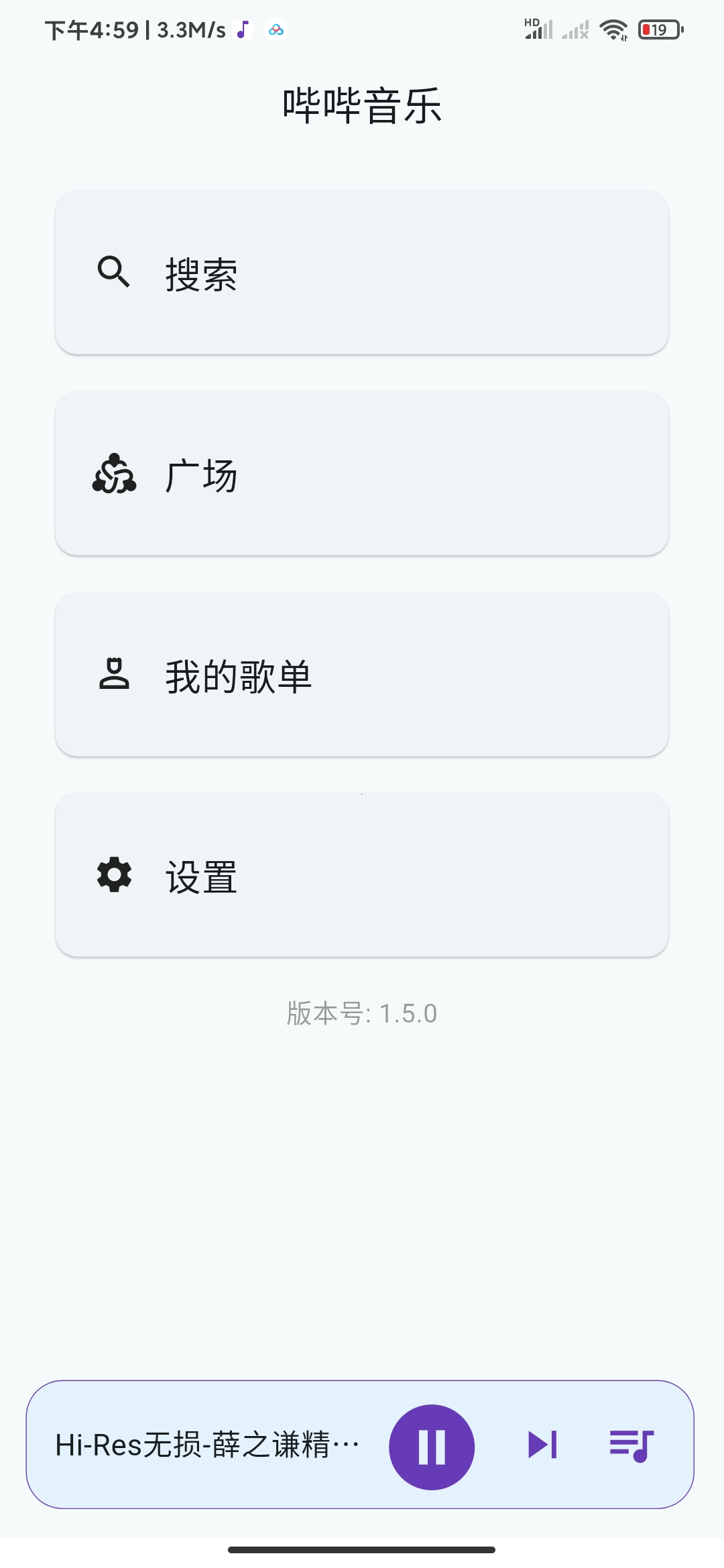The height and width of the screenshot is (1568, 724).
Task: Pause the currently playing song
Action: pyautogui.click(x=432, y=1446)
